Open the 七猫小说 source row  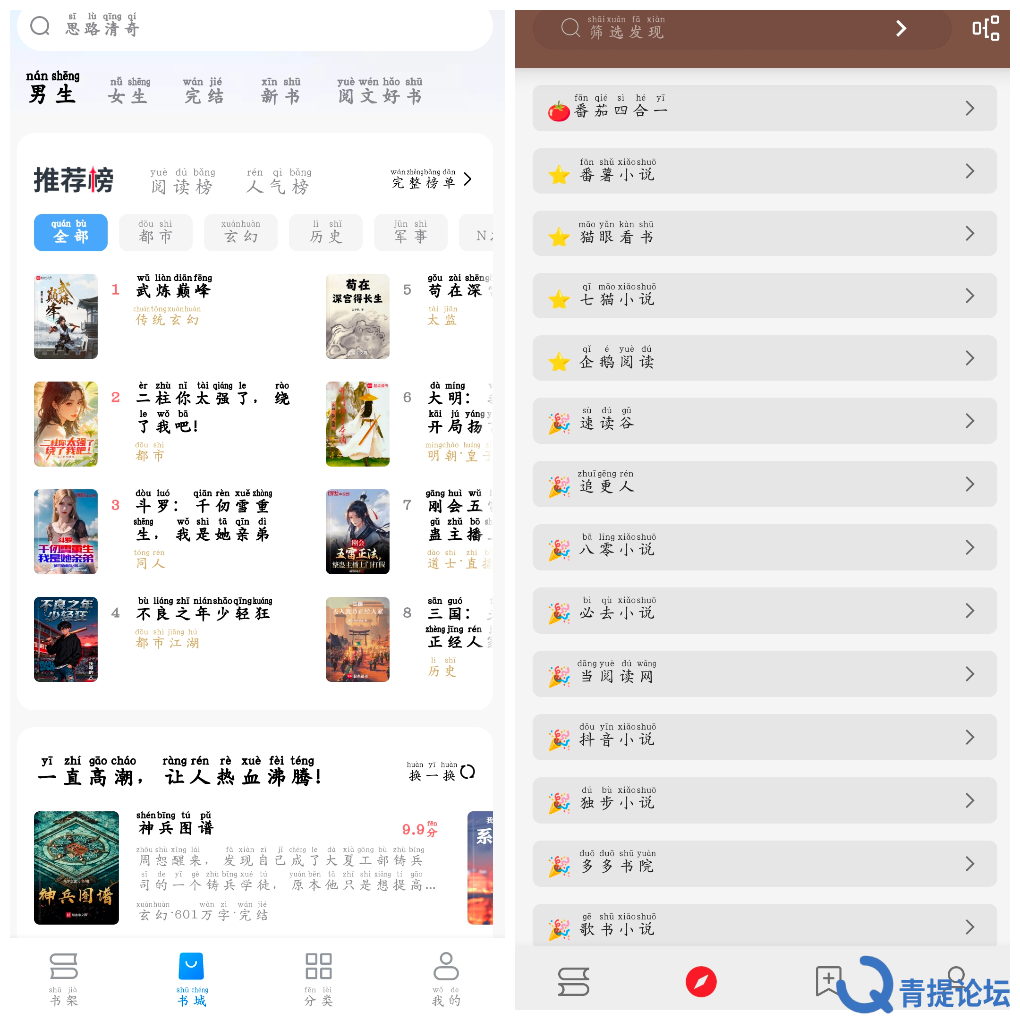click(764, 296)
